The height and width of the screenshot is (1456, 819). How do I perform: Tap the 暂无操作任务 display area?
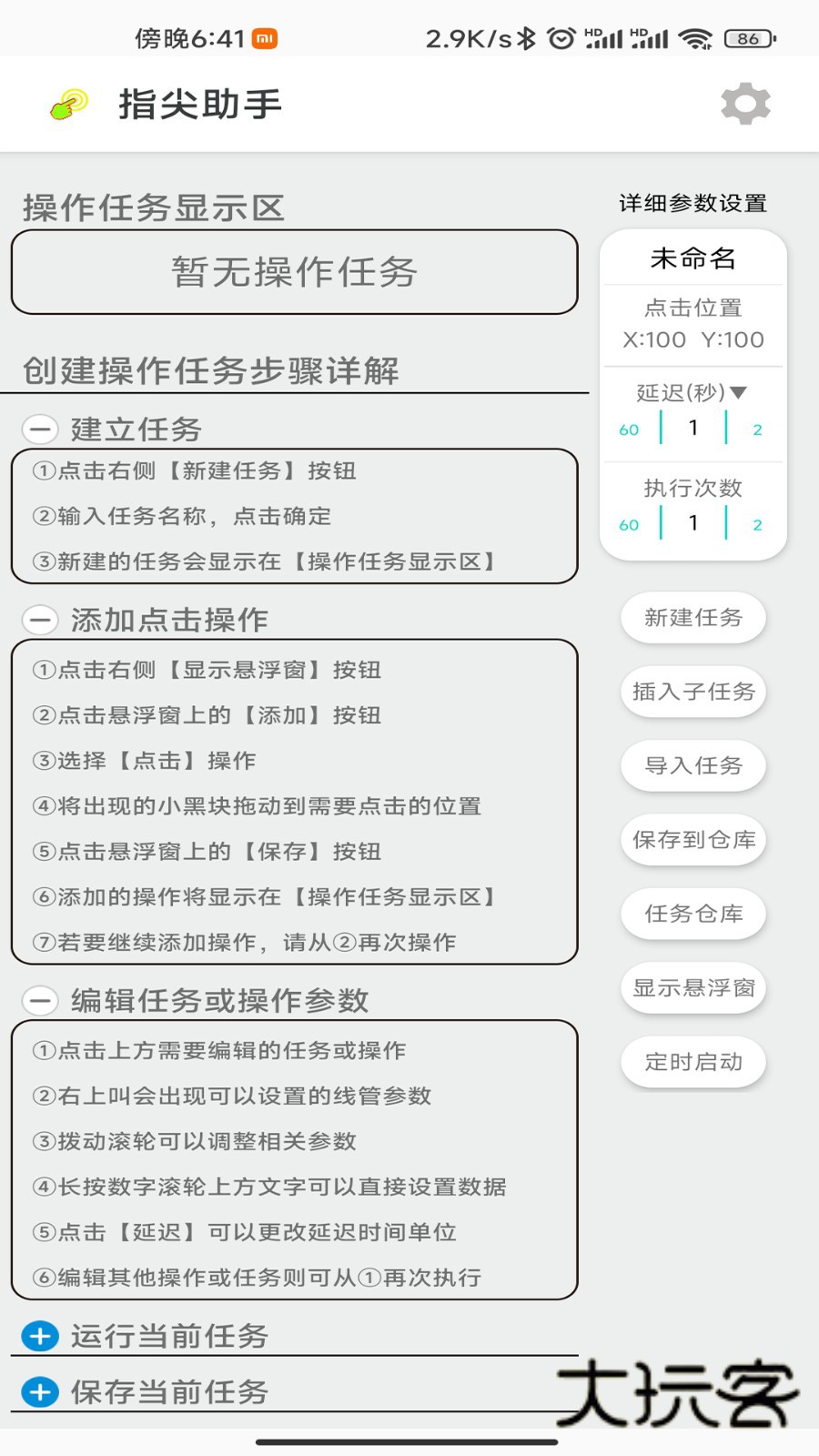(294, 270)
